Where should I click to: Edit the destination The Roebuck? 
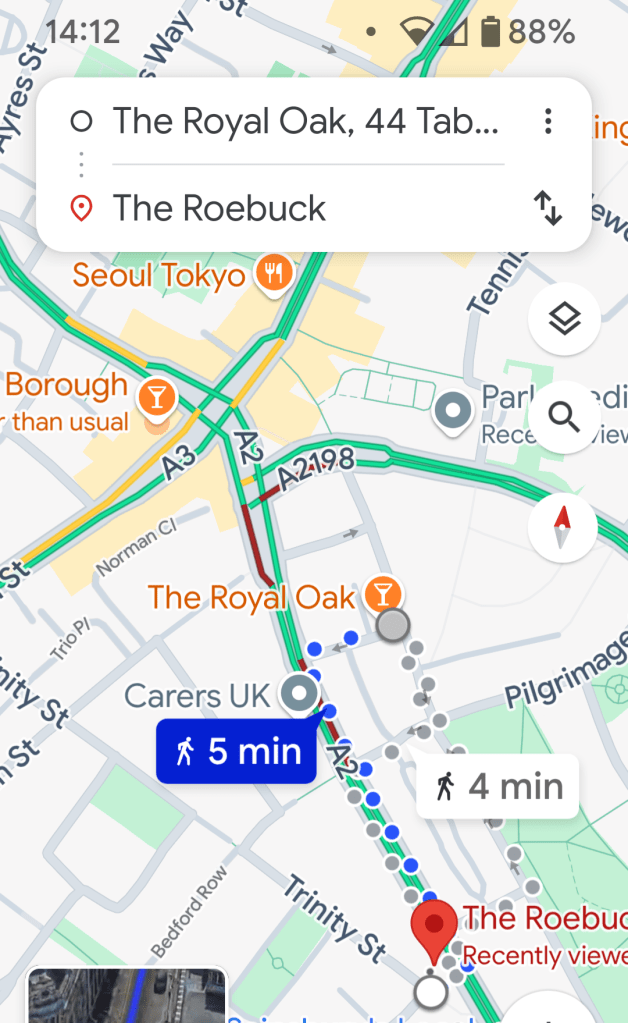[x=304, y=208]
